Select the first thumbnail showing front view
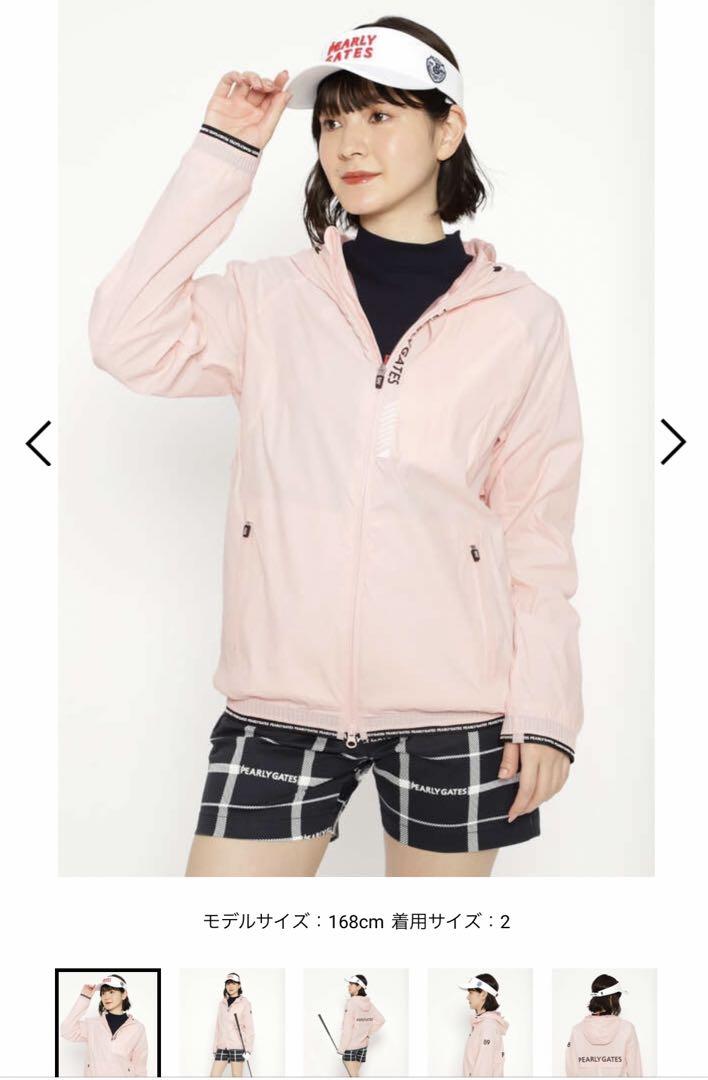Screen dimensions: 708x1080 108,1022
